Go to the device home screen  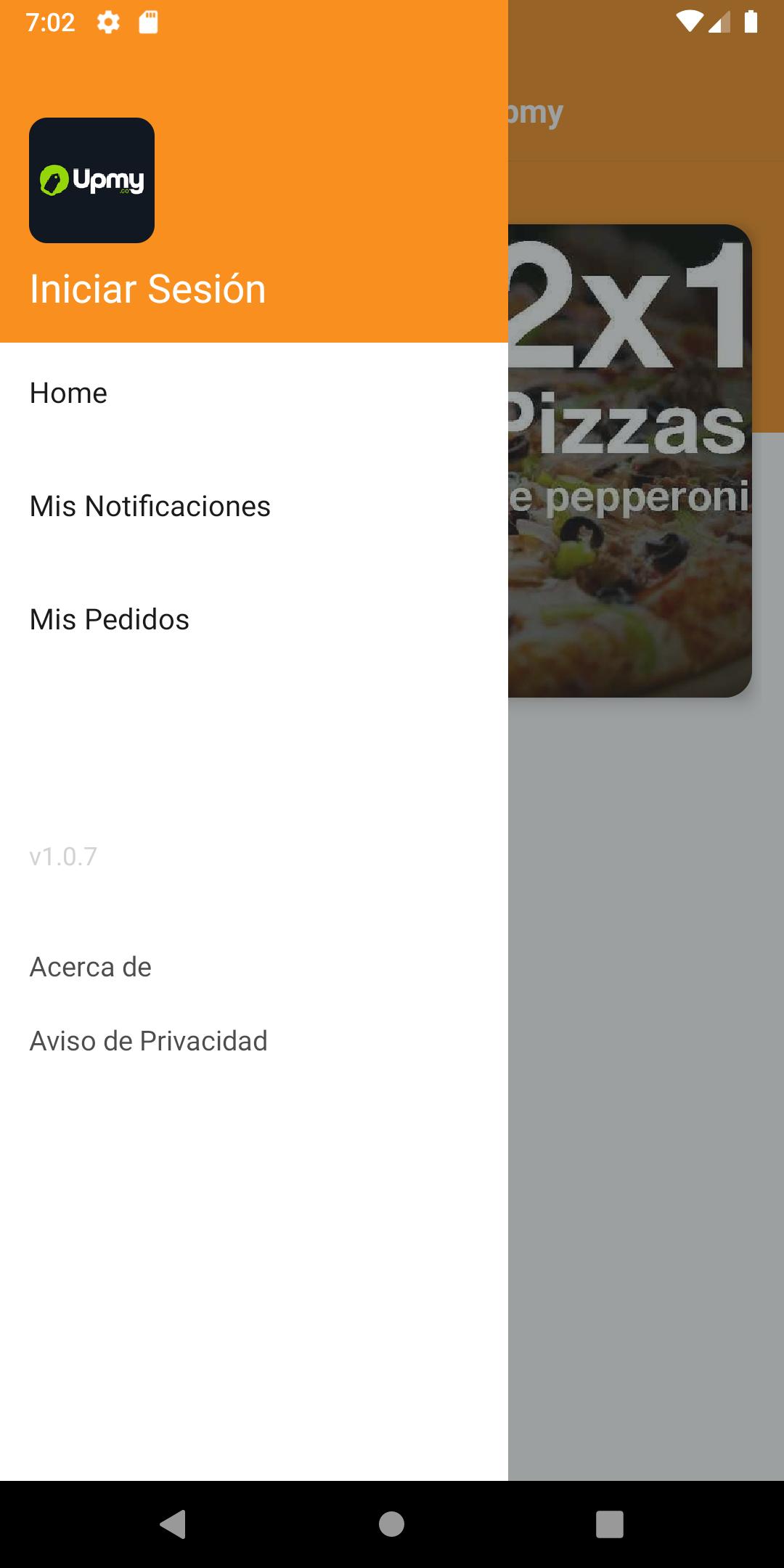(392, 1524)
